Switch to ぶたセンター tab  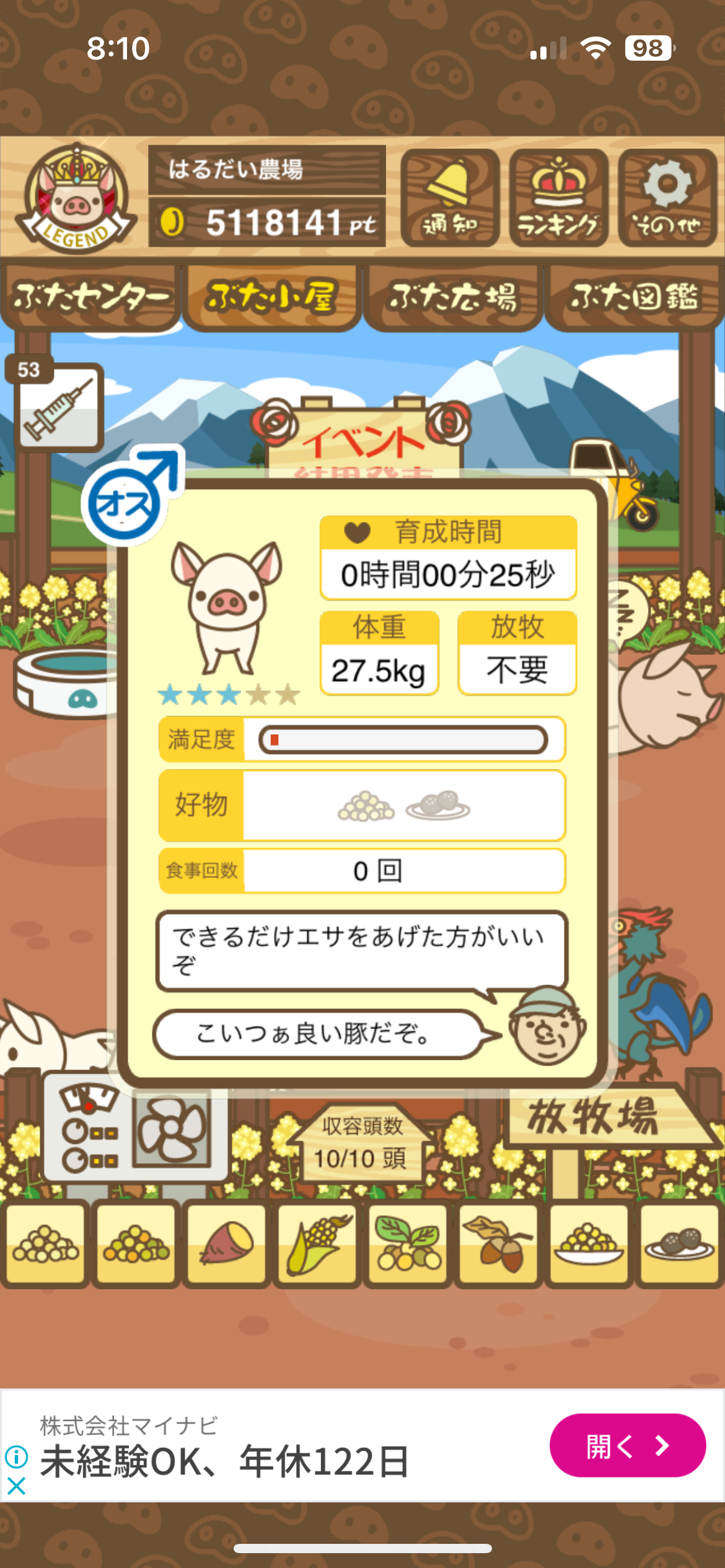tap(90, 298)
